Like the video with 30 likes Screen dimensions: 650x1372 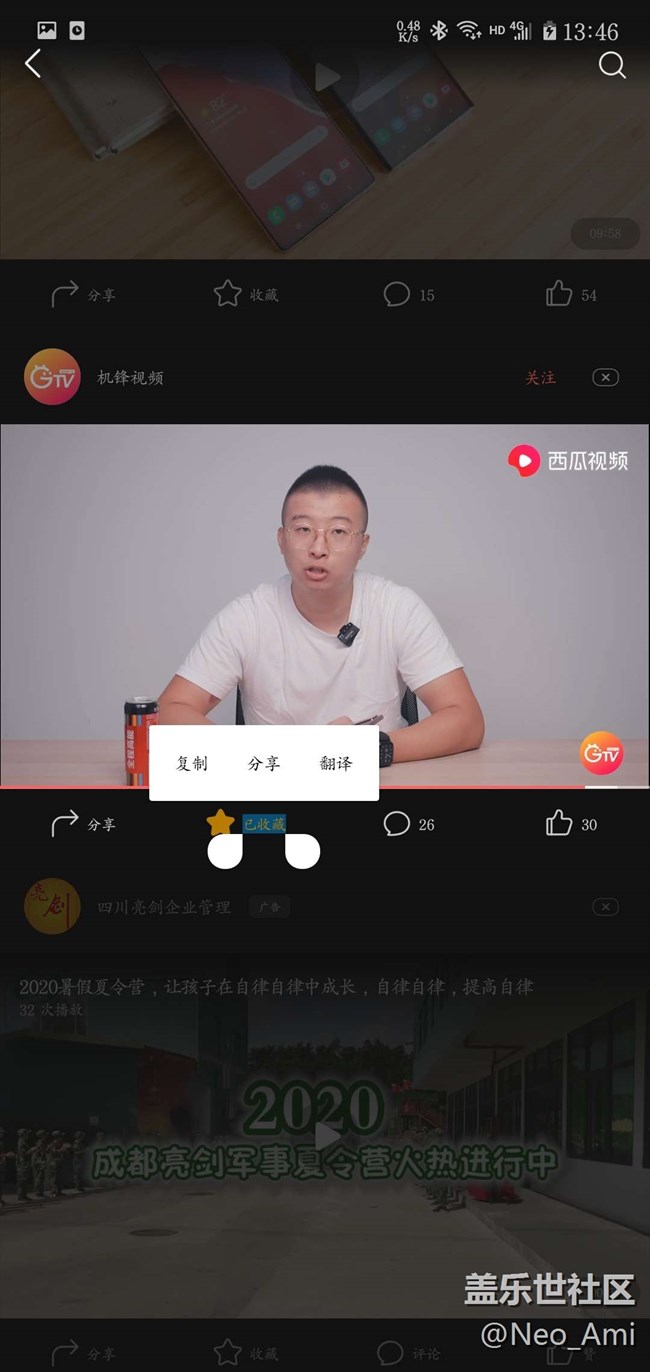pyautogui.click(x=571, y=824)
